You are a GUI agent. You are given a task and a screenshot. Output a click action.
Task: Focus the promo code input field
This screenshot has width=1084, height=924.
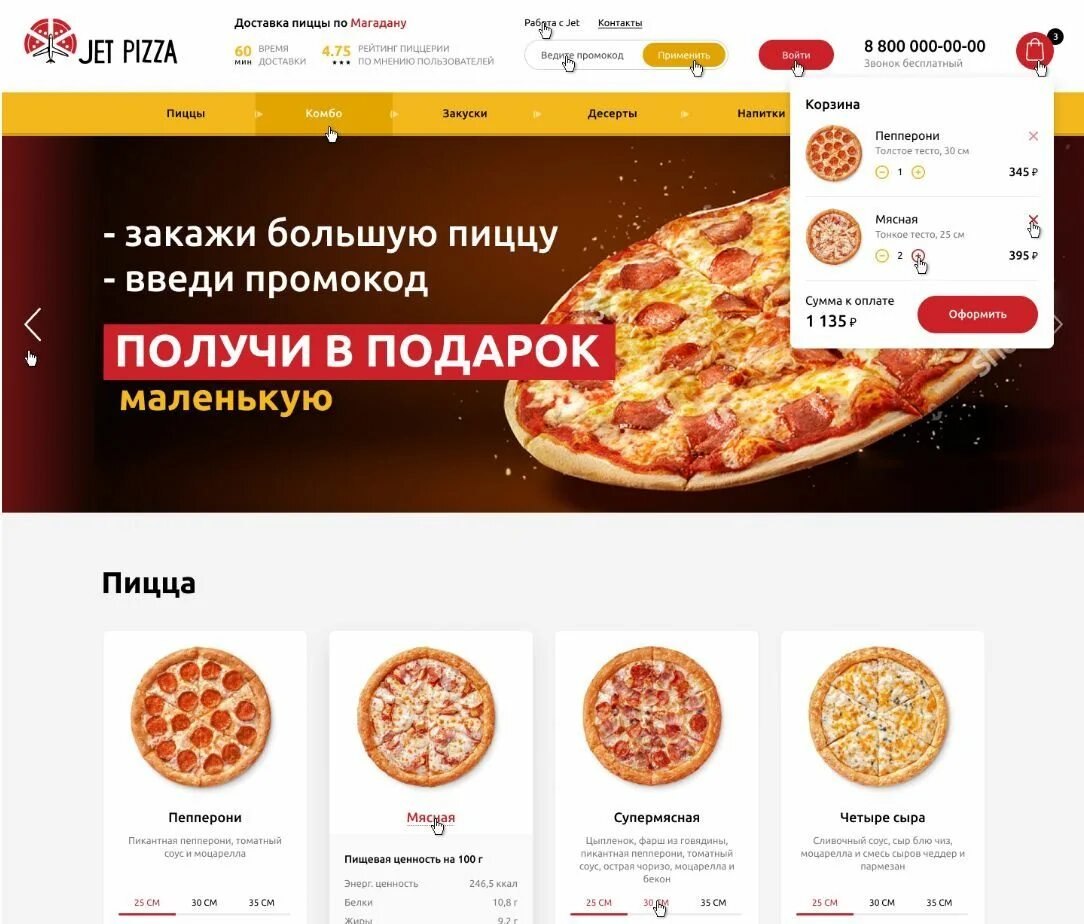[x=582, y=55]
